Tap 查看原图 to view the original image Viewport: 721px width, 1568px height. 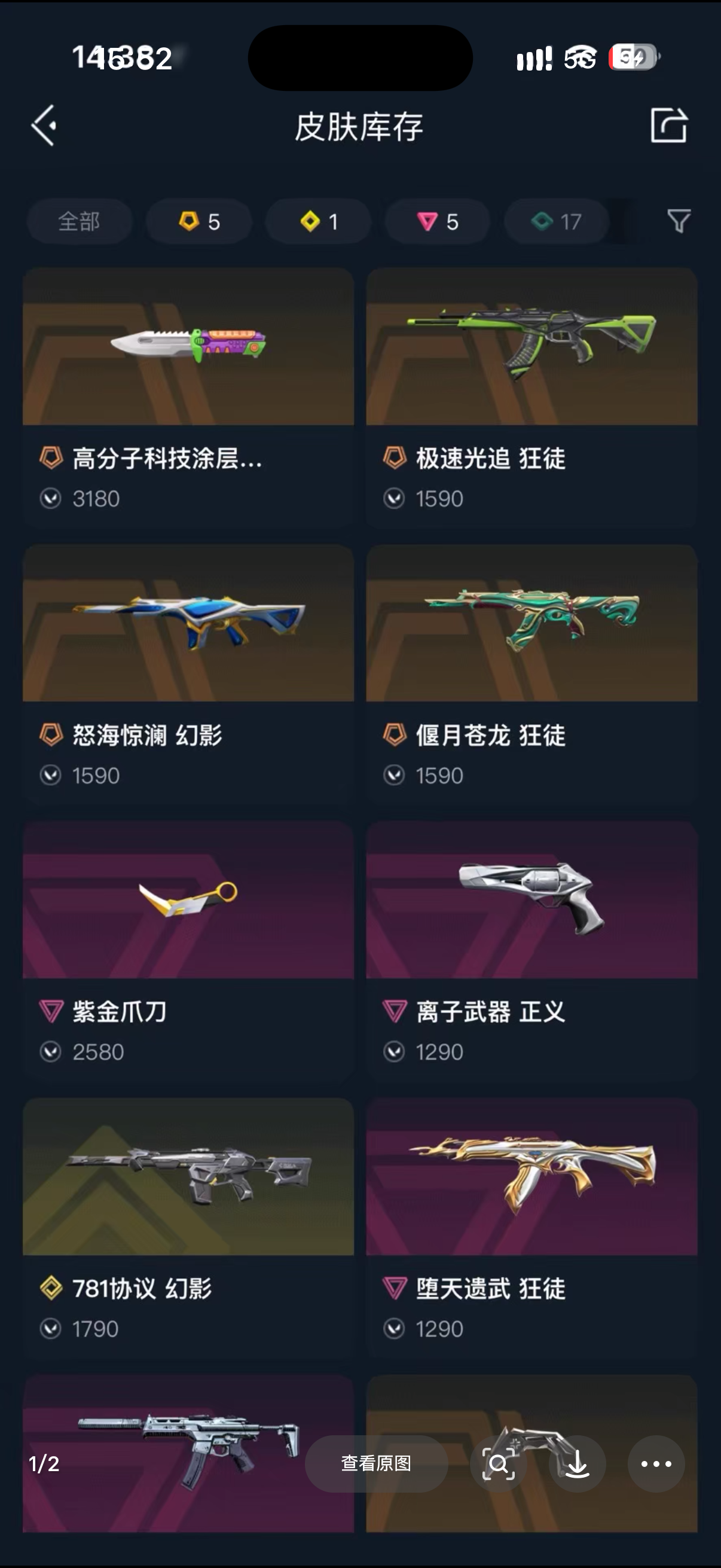pos(376,1463)
